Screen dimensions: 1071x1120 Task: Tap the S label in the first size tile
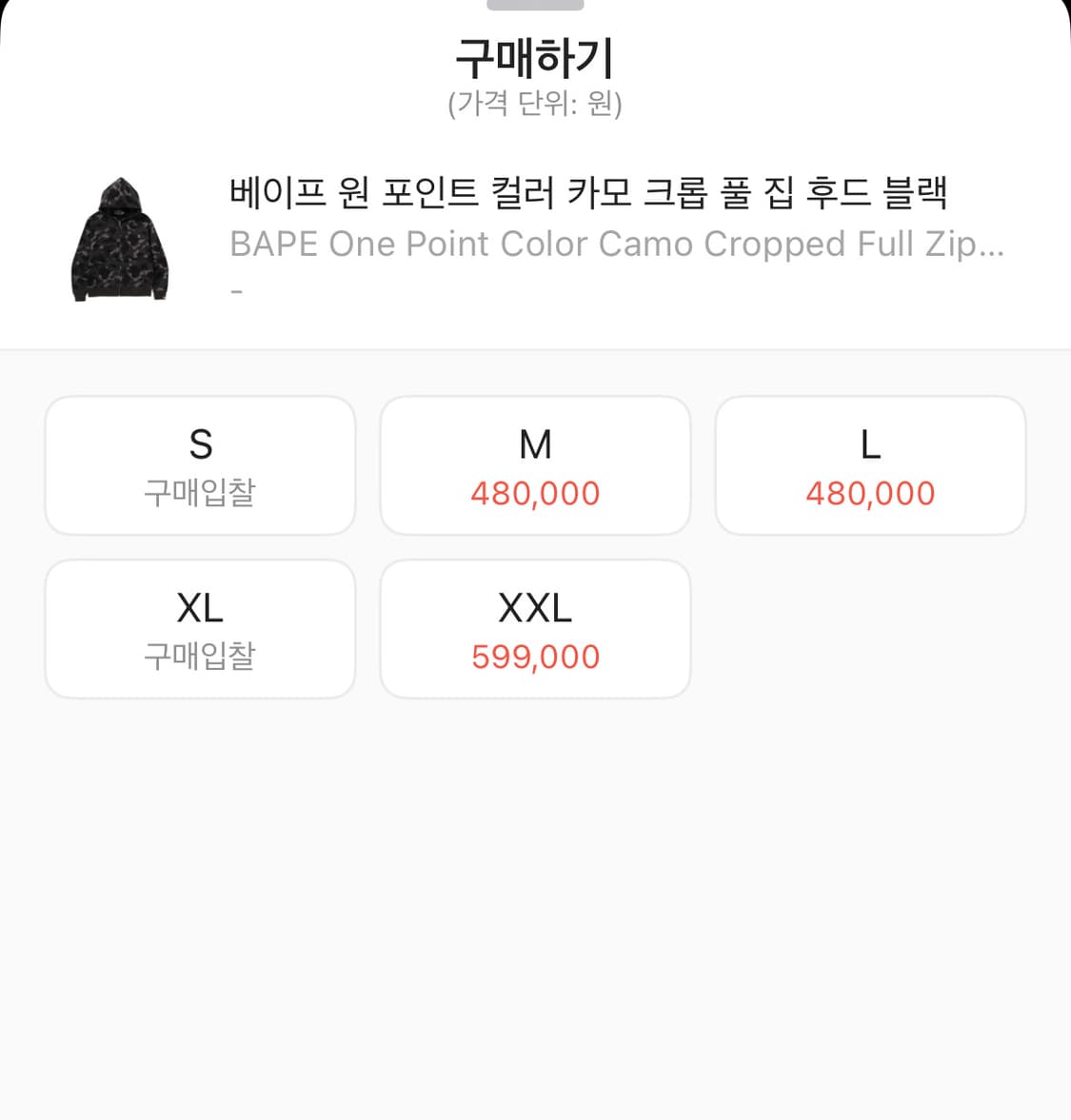coord(200,442)
